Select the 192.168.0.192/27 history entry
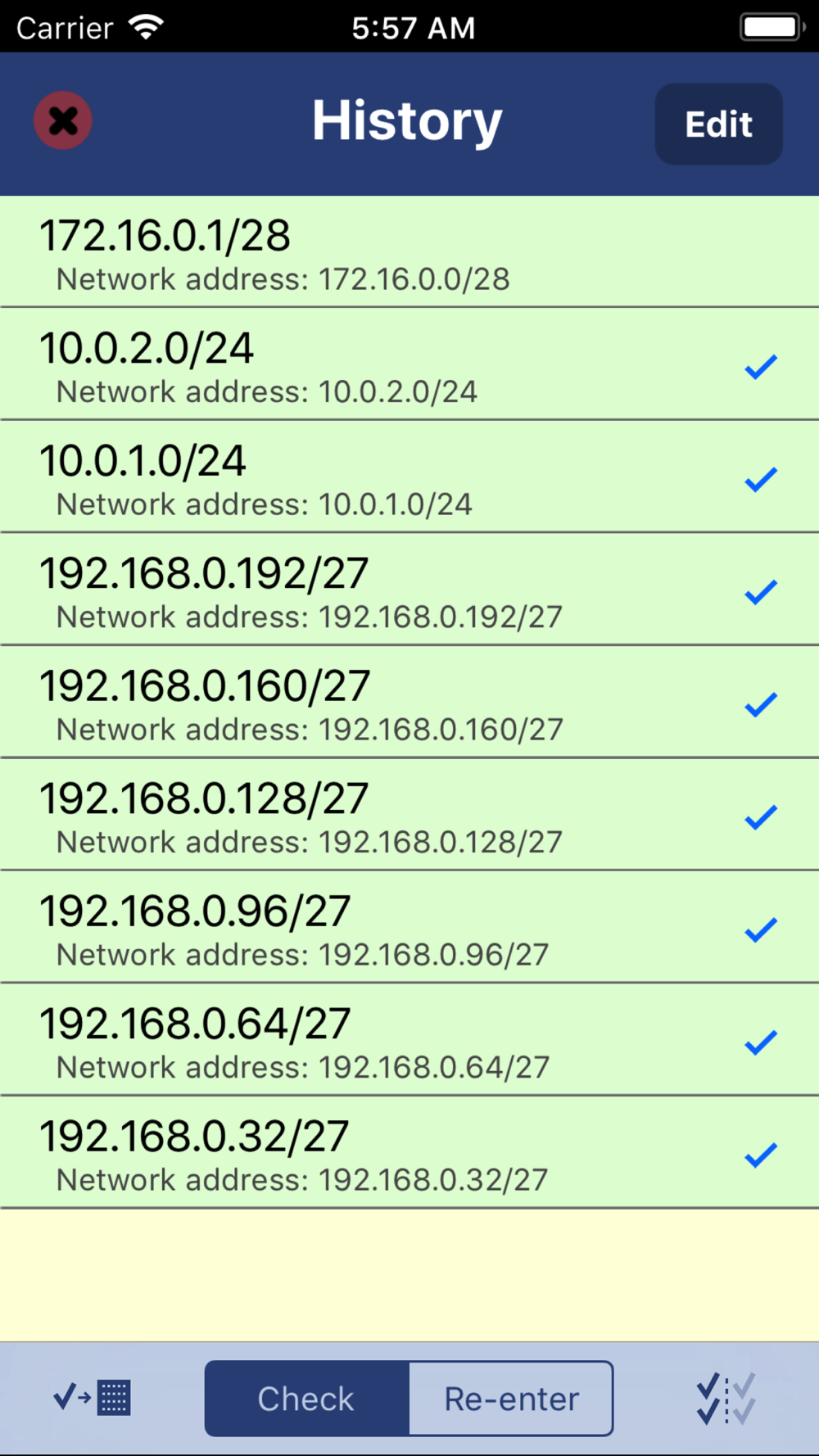This screenshot has width=819, height=1456. click(409, 590)
